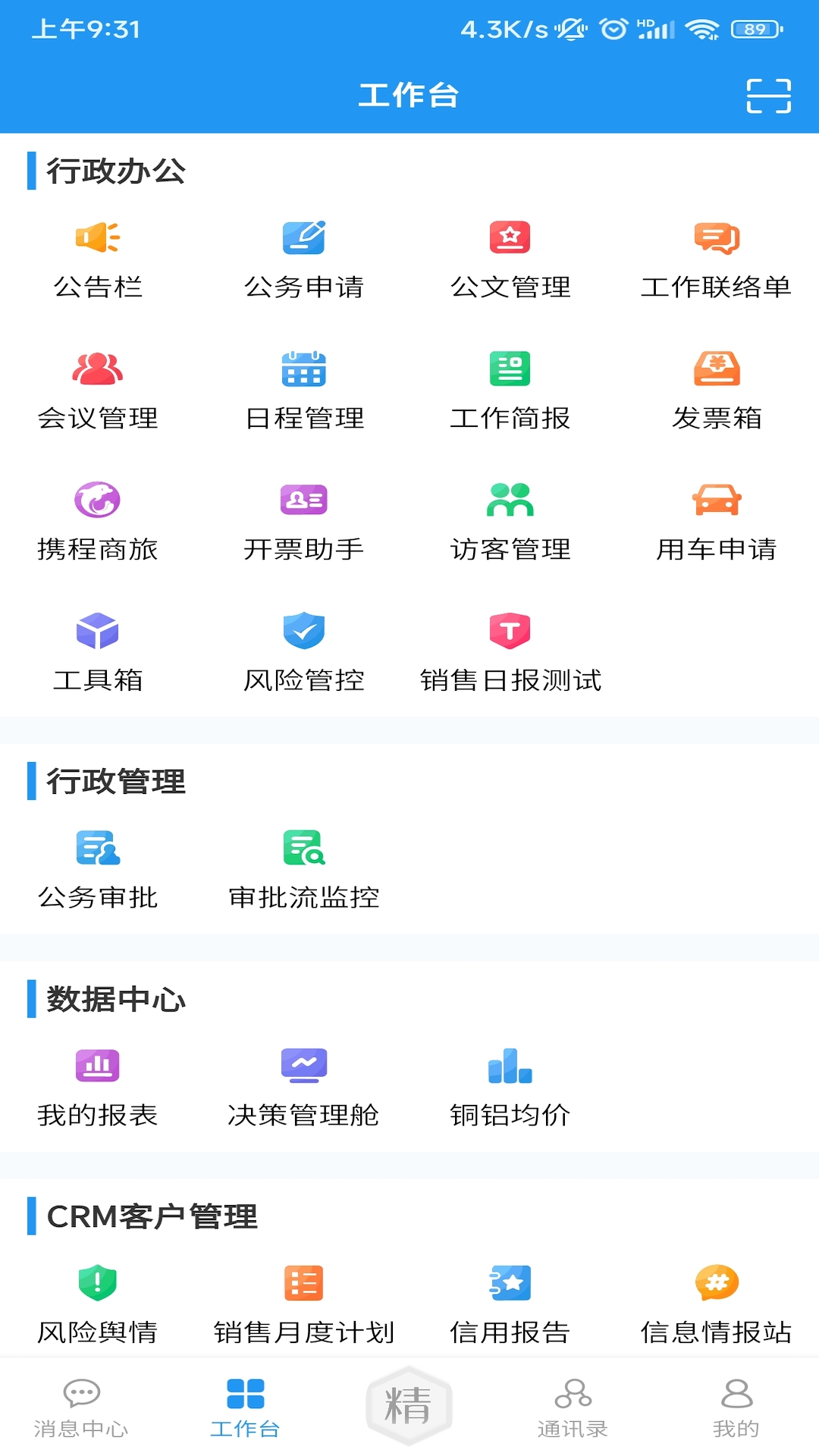The width and height of the screenshot is (819, 1456).
Task: Launch 携程商旅 business travel
Action: (96, 520)
